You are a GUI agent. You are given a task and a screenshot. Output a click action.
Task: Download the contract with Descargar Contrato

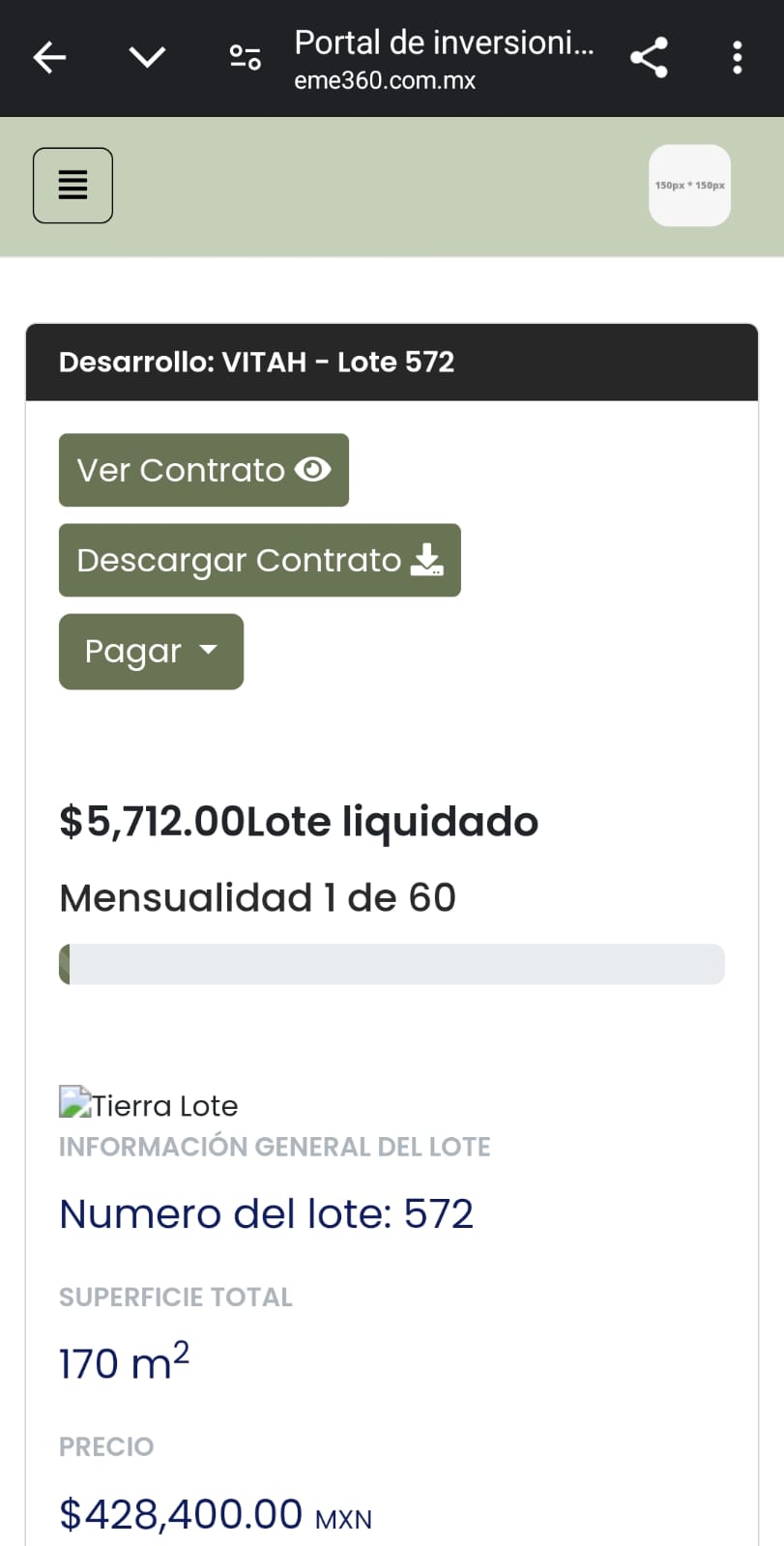click(x=259, y=561)
